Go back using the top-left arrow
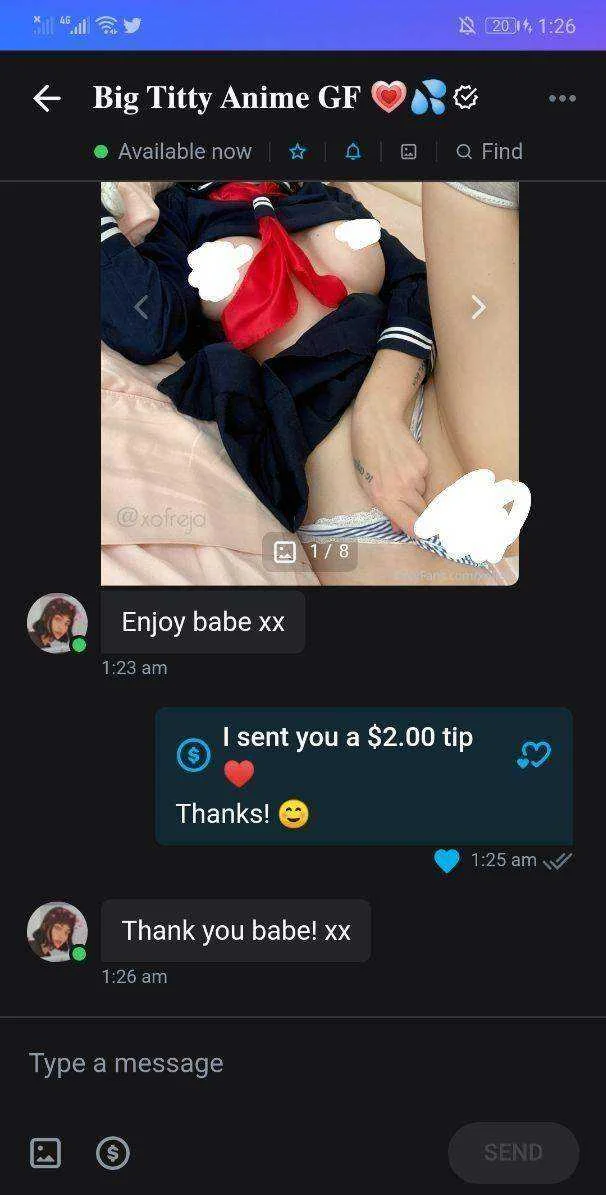Viewport: 606px width, 1195px height. click(x=47, y=98)
